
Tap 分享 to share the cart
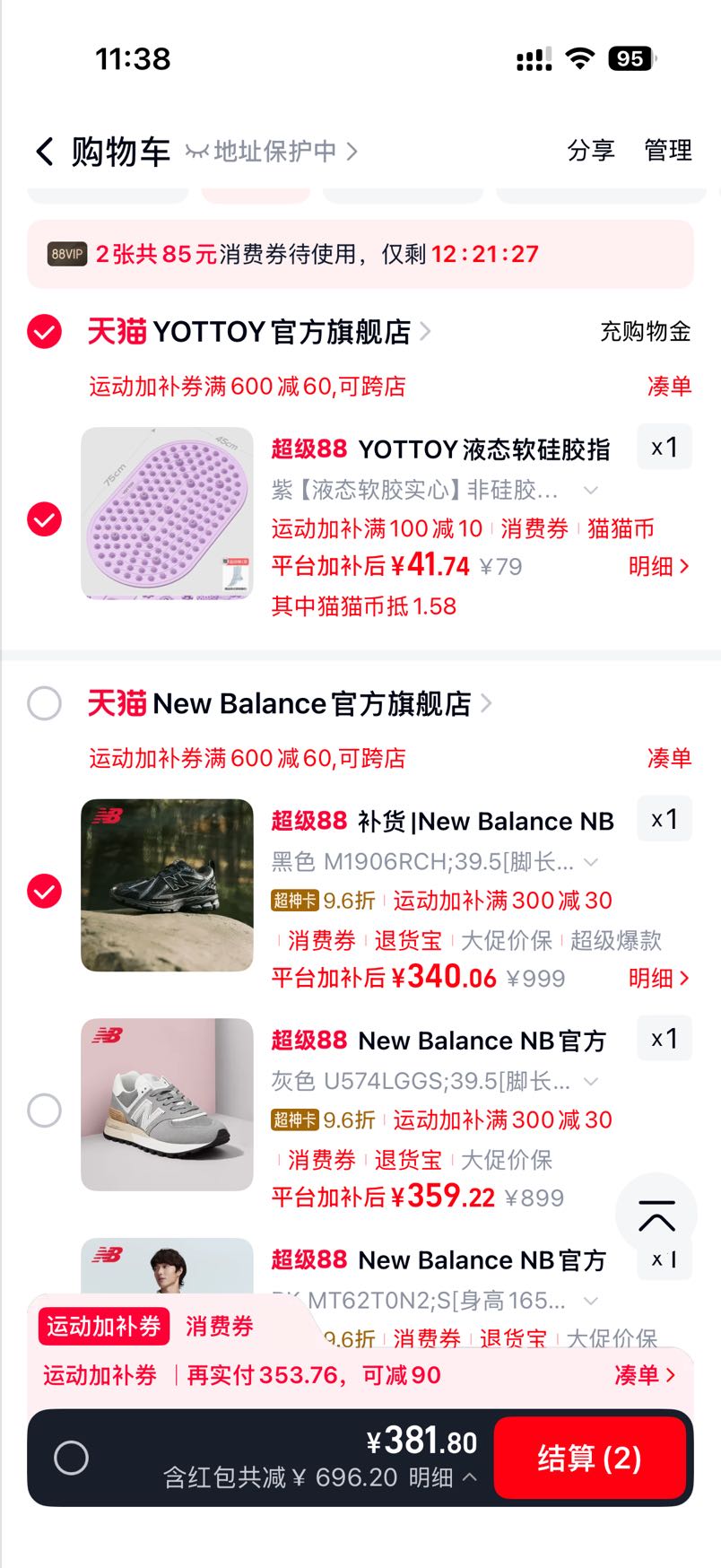click(x=591, y=150)
